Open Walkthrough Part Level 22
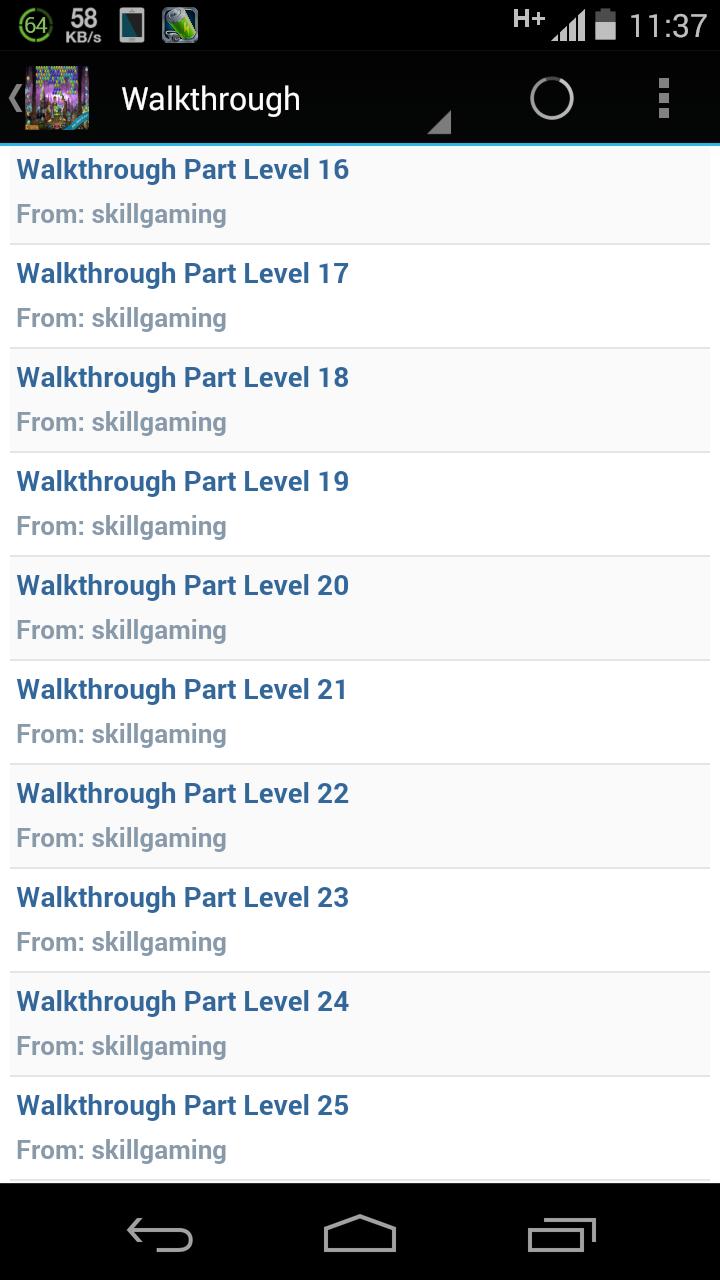The image size is (720, 1280). coord(360,816)
